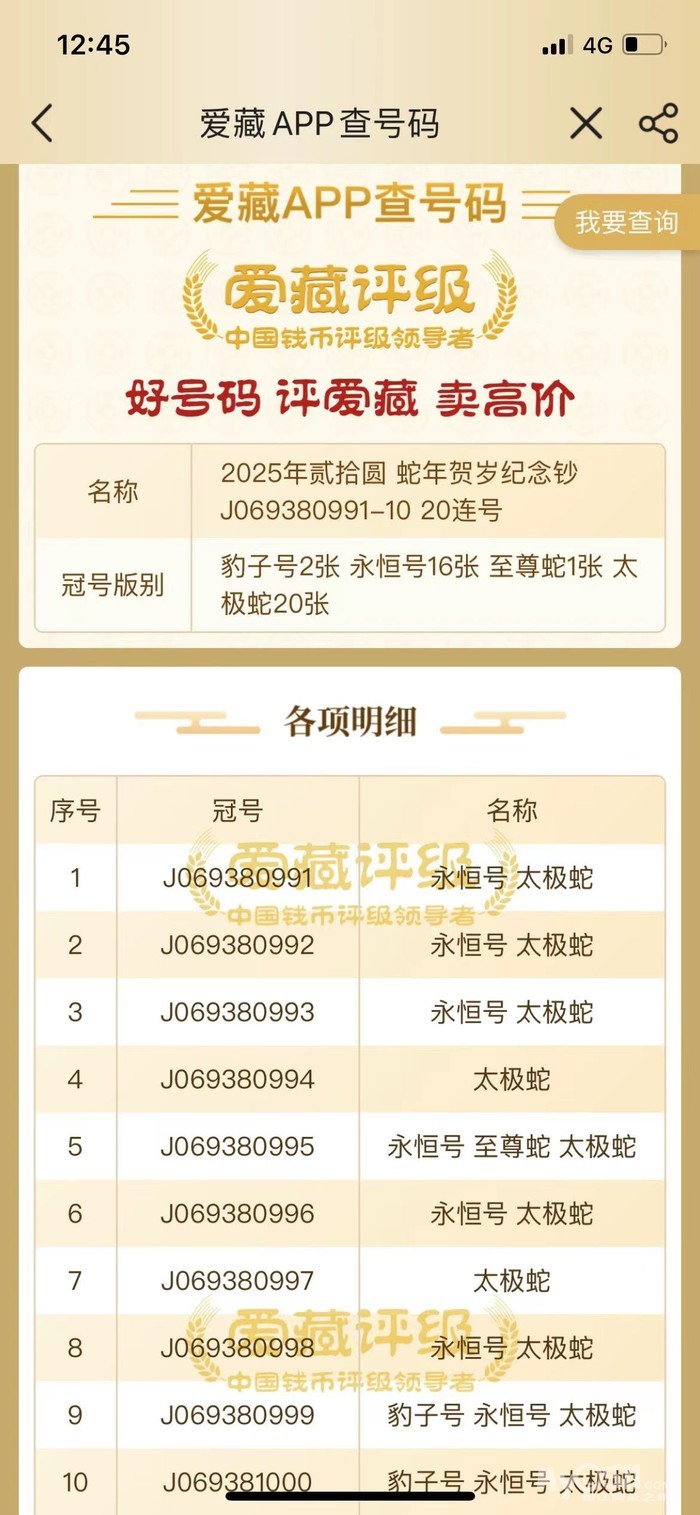Go back using the top-left arrow
This screenshot has height=1515, width=700.
pyautogui.click(x=42, y=123)
